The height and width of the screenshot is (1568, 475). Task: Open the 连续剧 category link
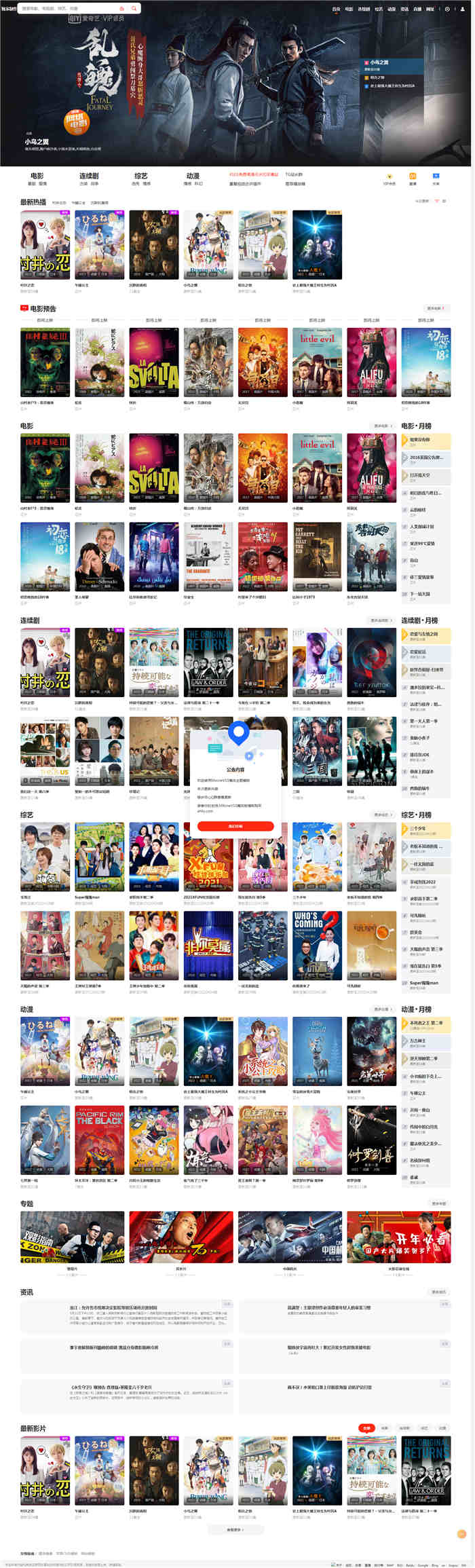(89, 176)
